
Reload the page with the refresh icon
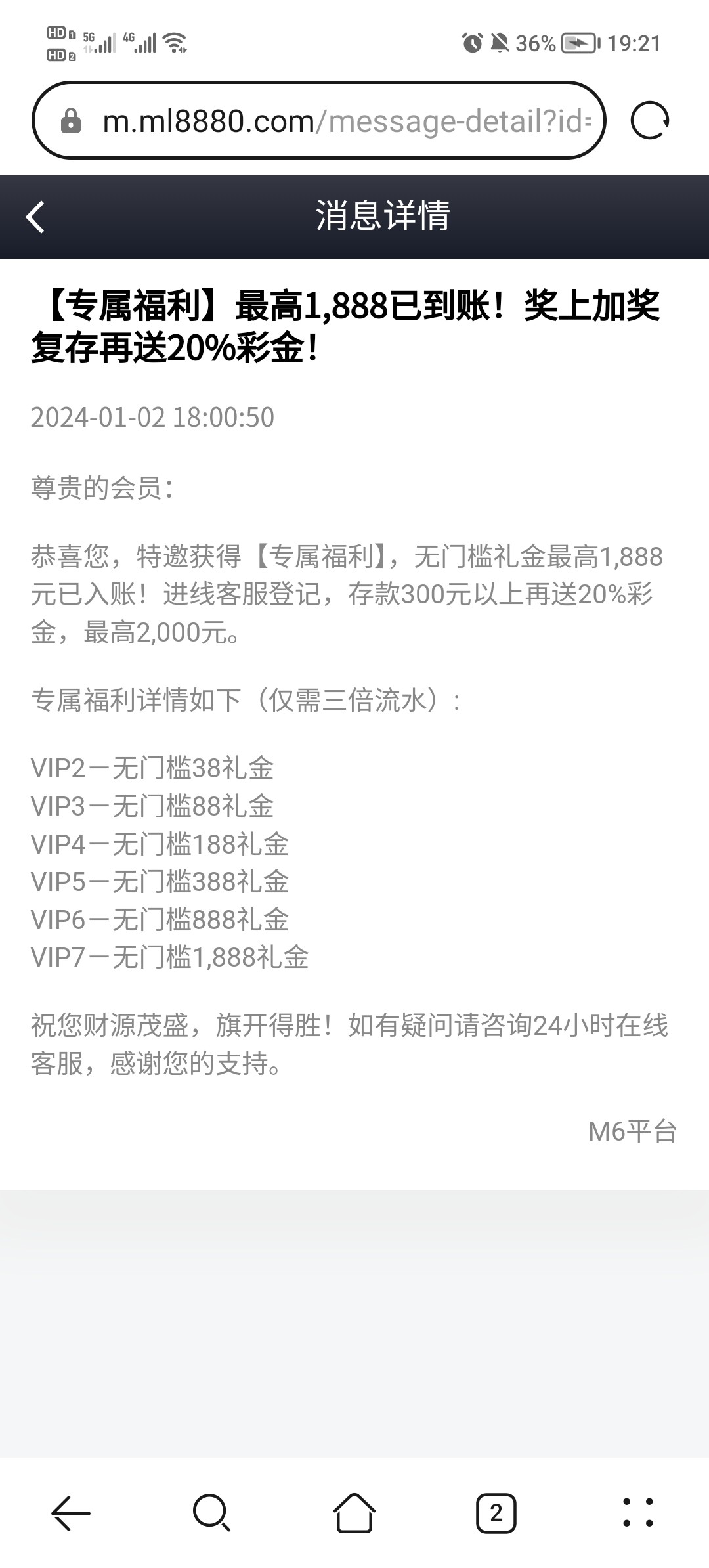point(649,121)
